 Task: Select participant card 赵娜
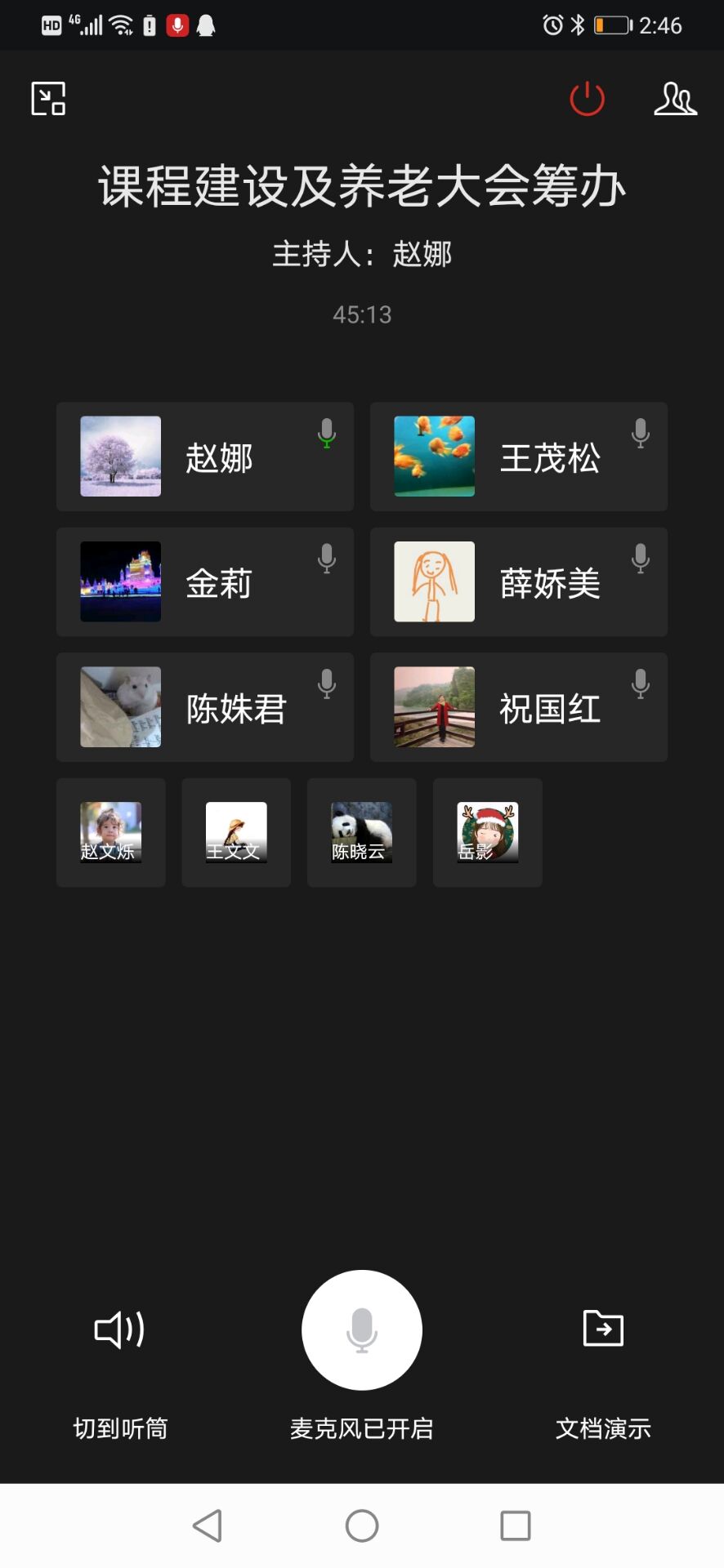coord(204,457)
